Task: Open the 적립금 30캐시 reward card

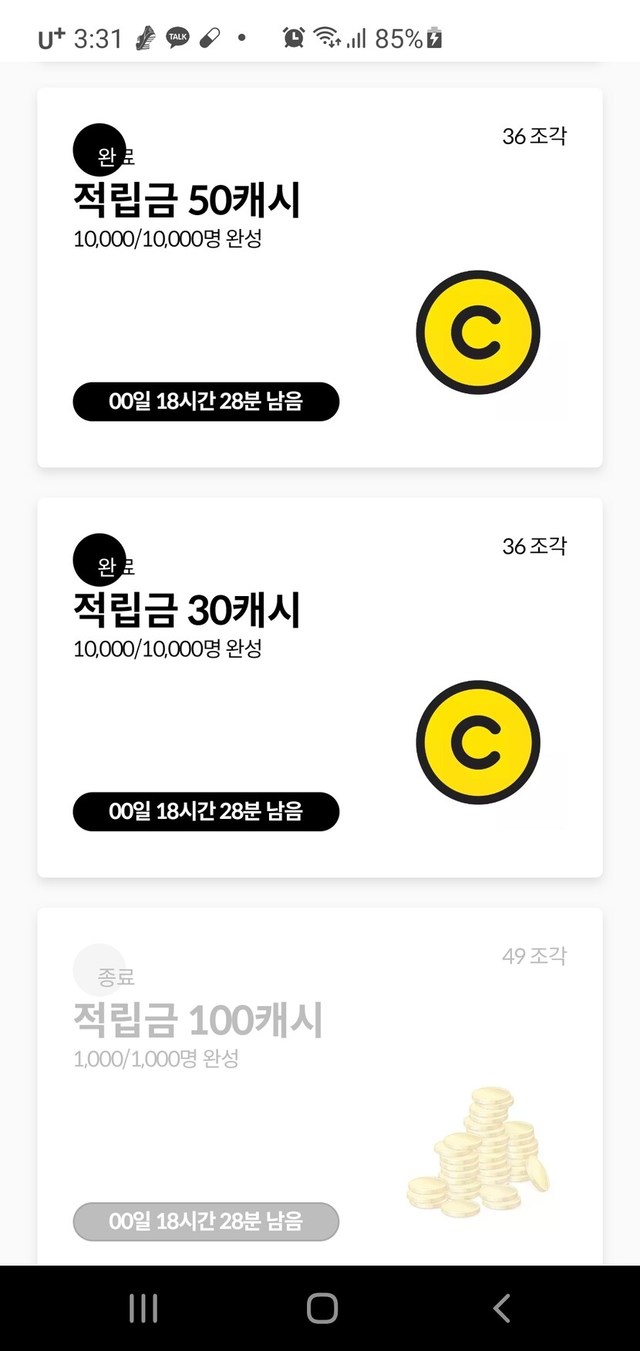Action: 319,687
